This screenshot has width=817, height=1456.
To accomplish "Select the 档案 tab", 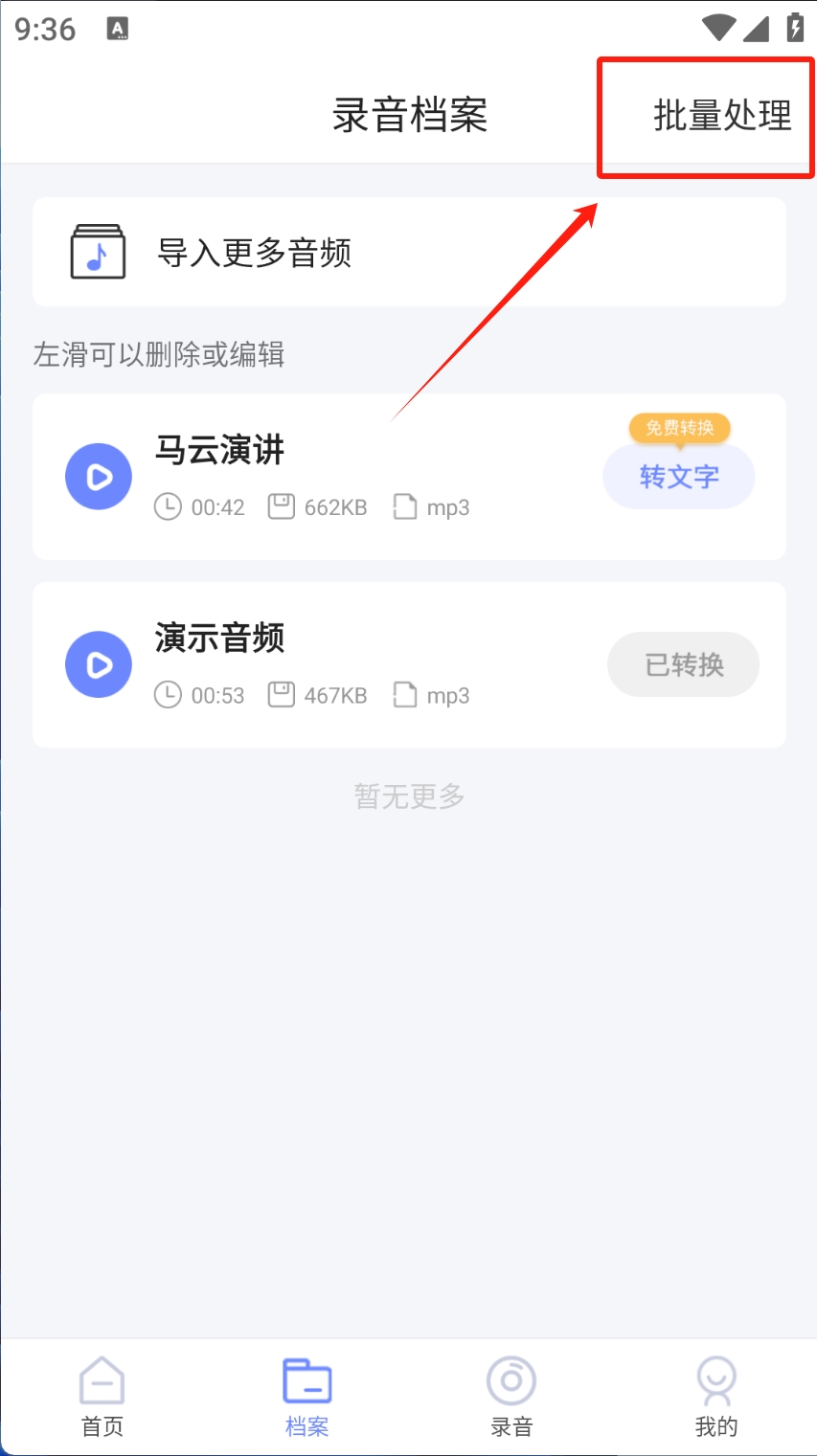I will 306,1397.
